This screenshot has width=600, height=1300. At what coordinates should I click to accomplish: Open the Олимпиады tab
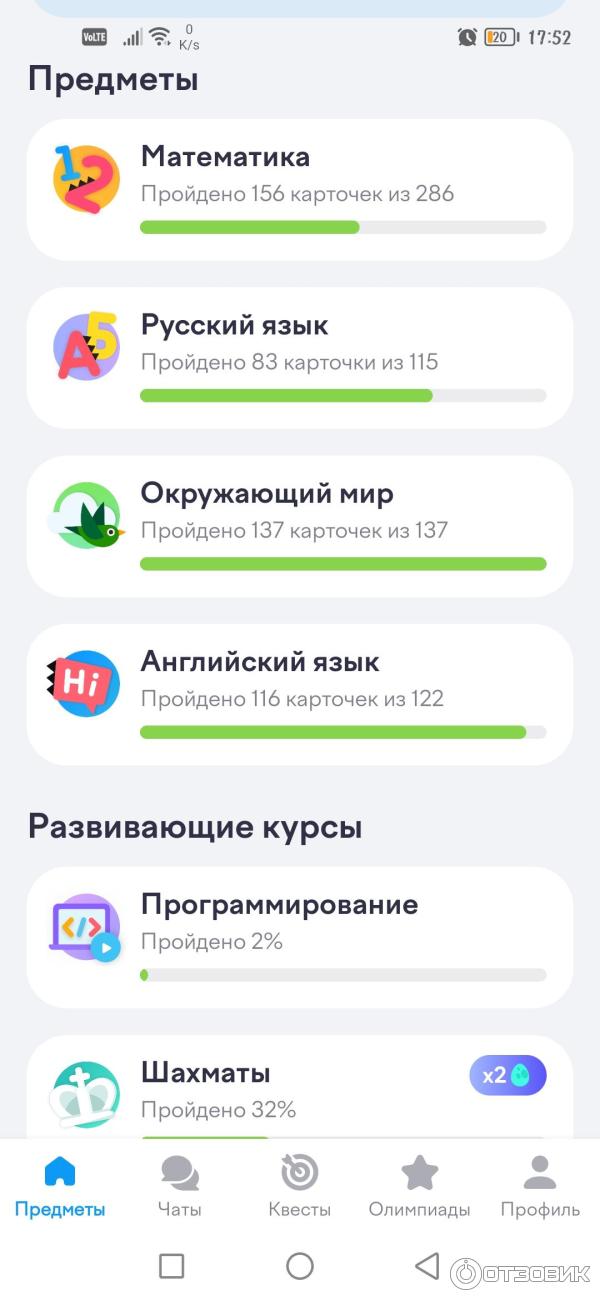(419, 1187)
